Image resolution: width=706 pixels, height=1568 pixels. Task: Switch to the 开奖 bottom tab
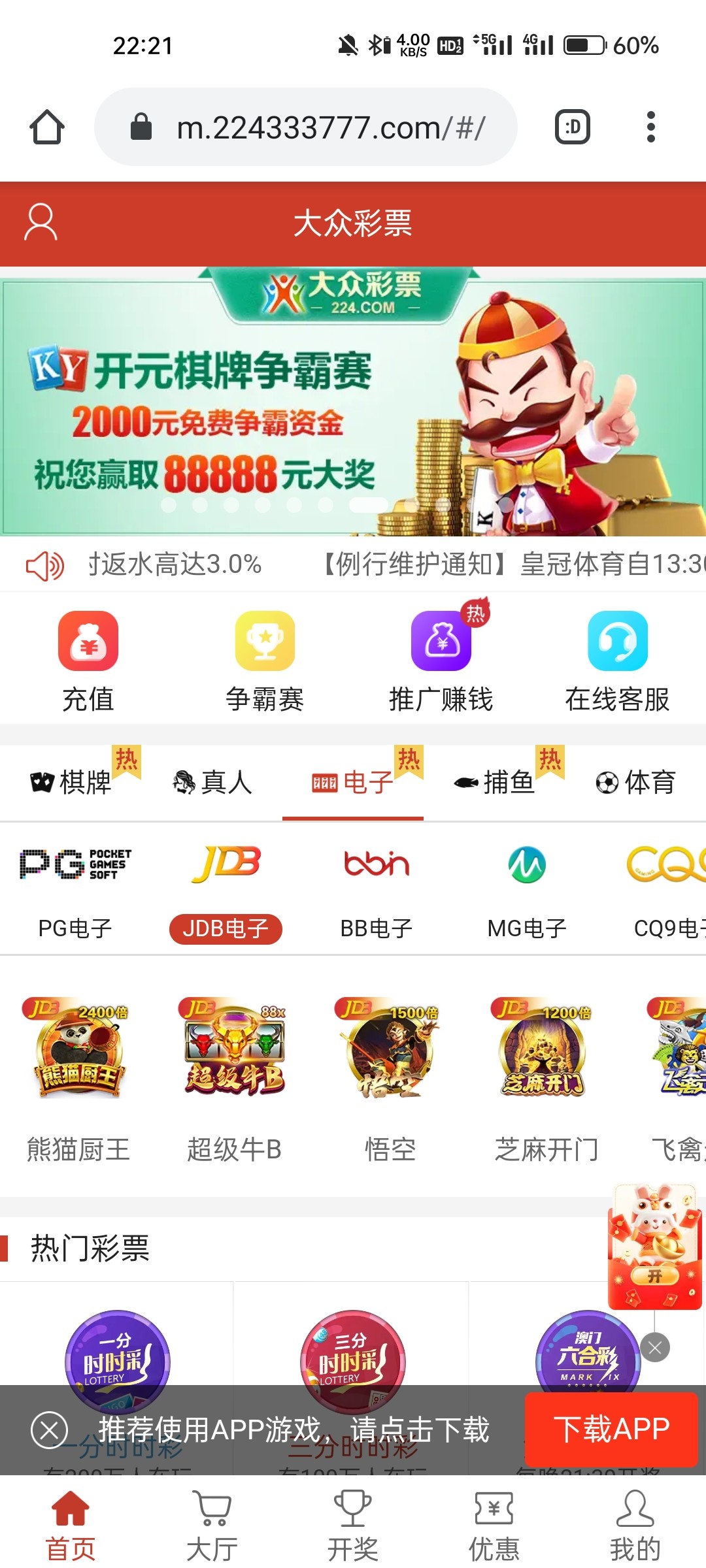pyautogui.click(x=353, y=1525)
